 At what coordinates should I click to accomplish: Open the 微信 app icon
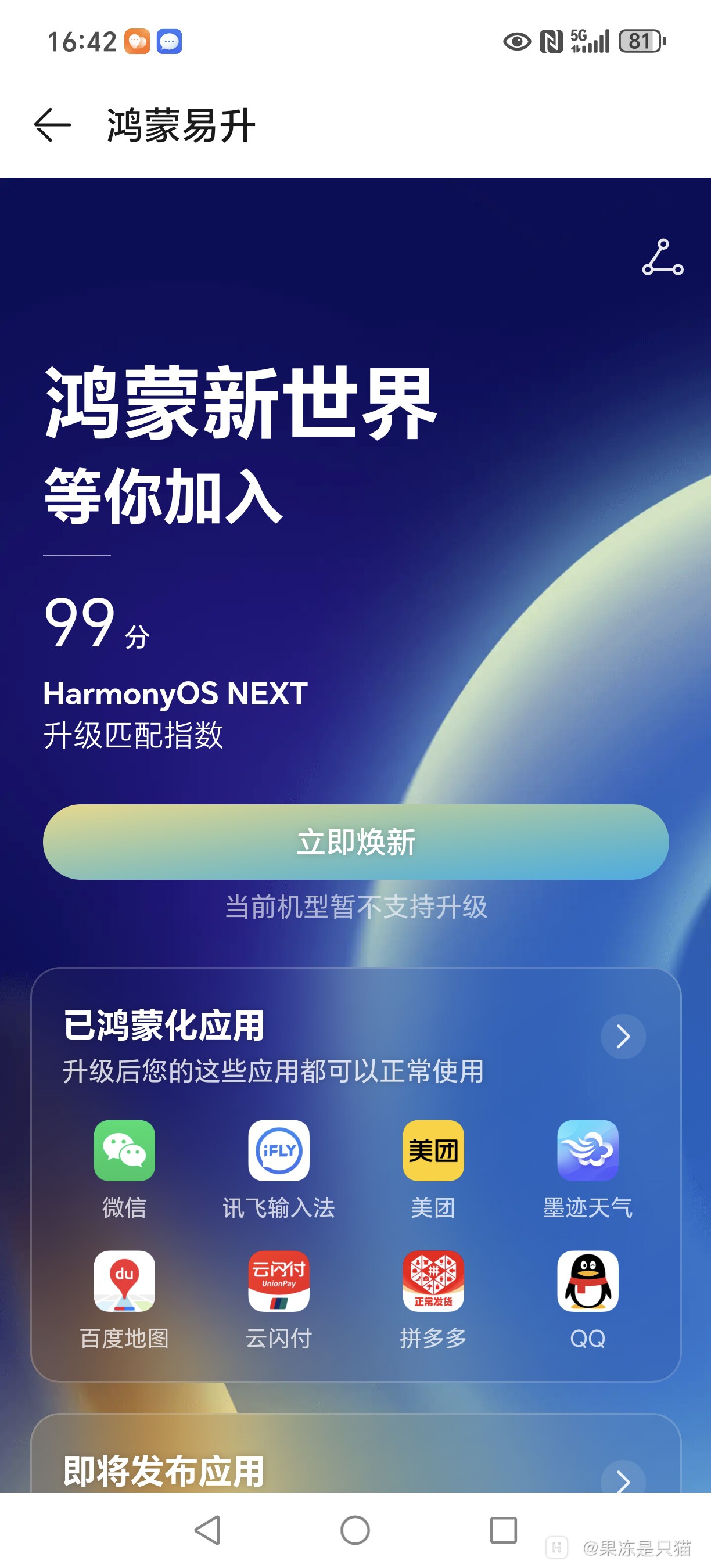point(124,1150)
